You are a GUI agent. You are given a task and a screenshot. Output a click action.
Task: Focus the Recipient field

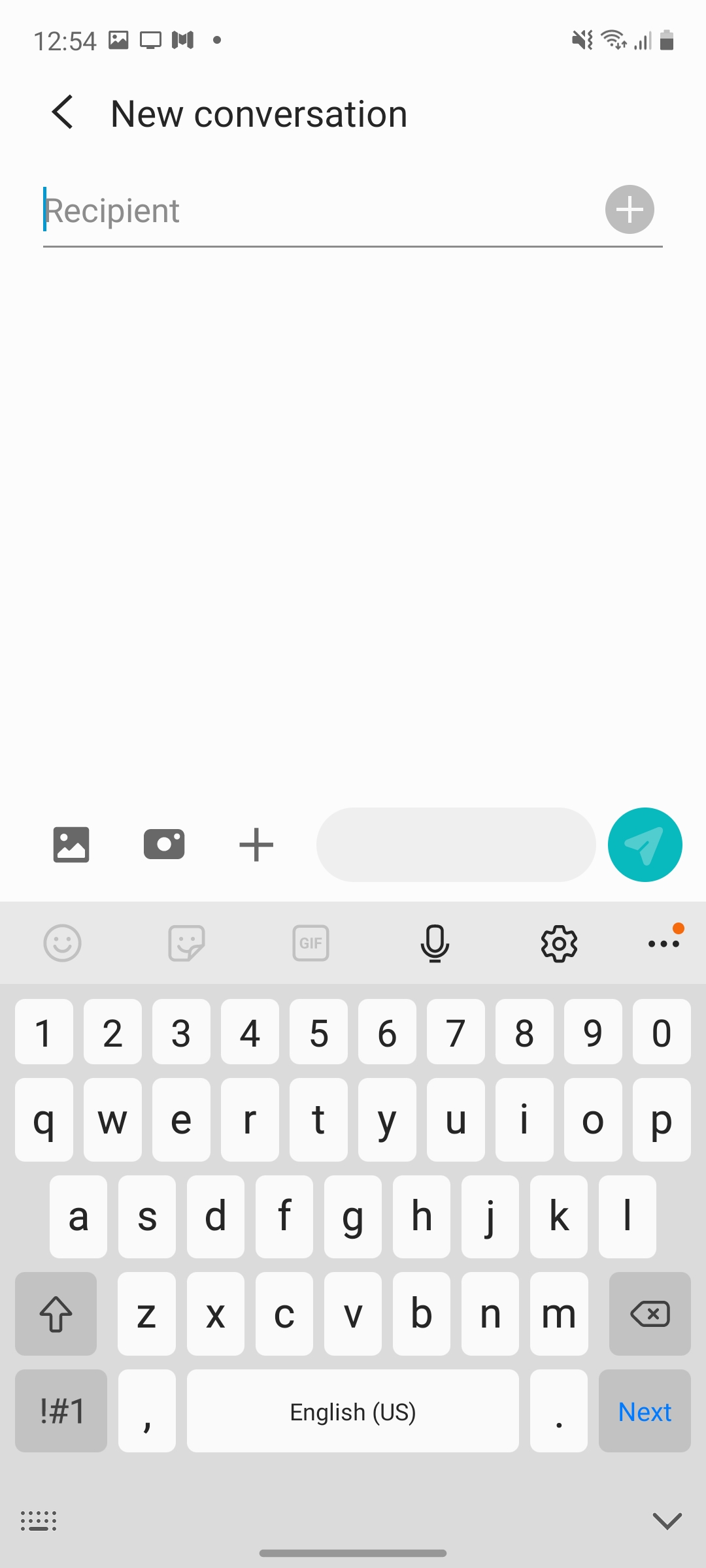click(x=314, y=210)
